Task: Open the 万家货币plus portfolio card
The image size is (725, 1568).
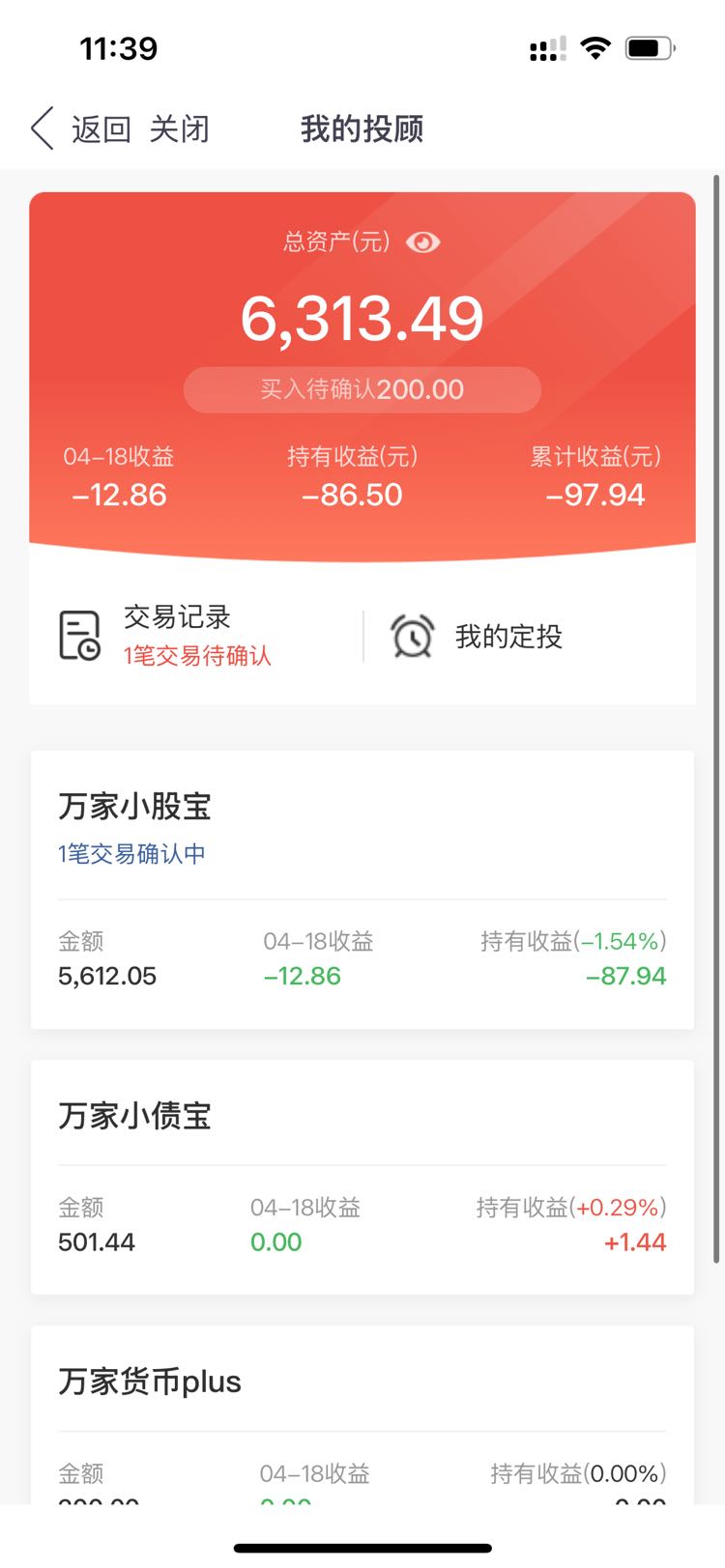Action: [362, 1415]
